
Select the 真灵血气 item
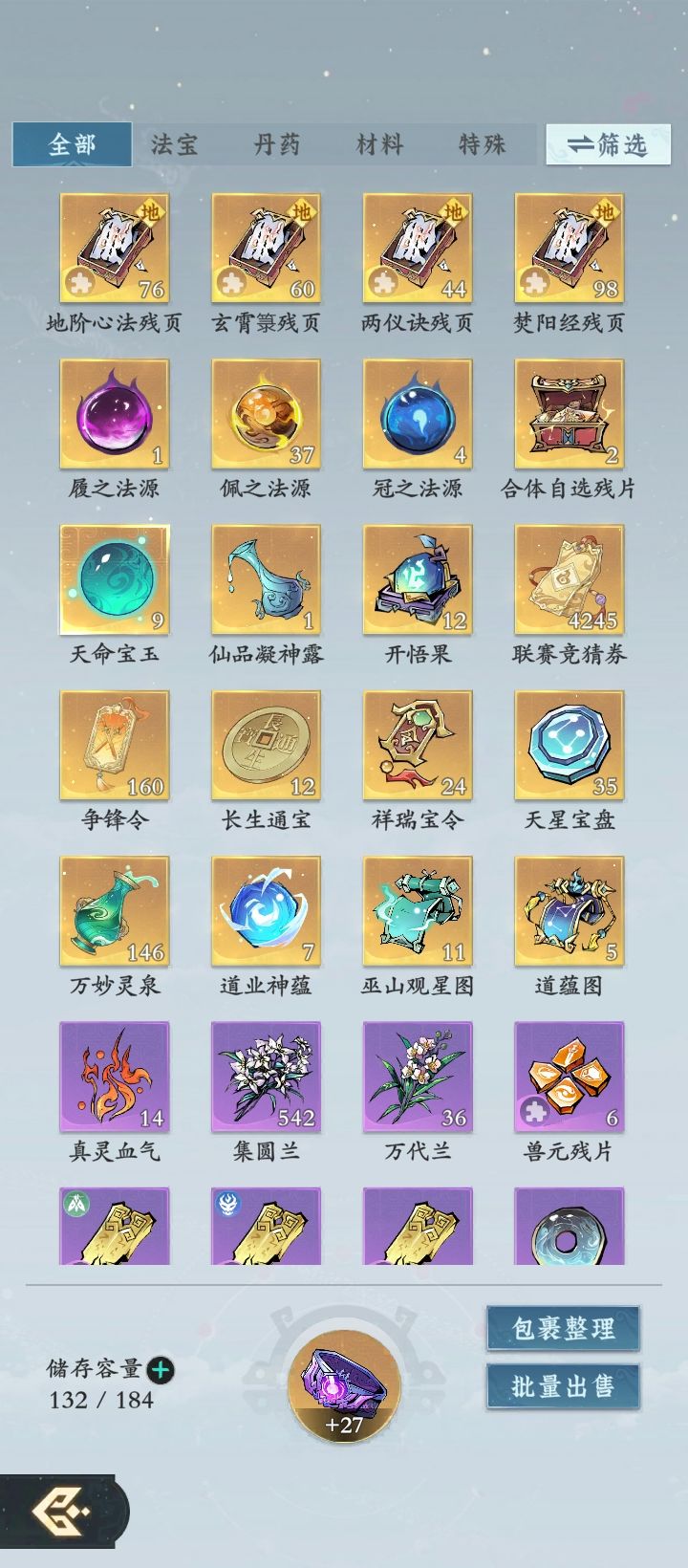coord(115,1076)
